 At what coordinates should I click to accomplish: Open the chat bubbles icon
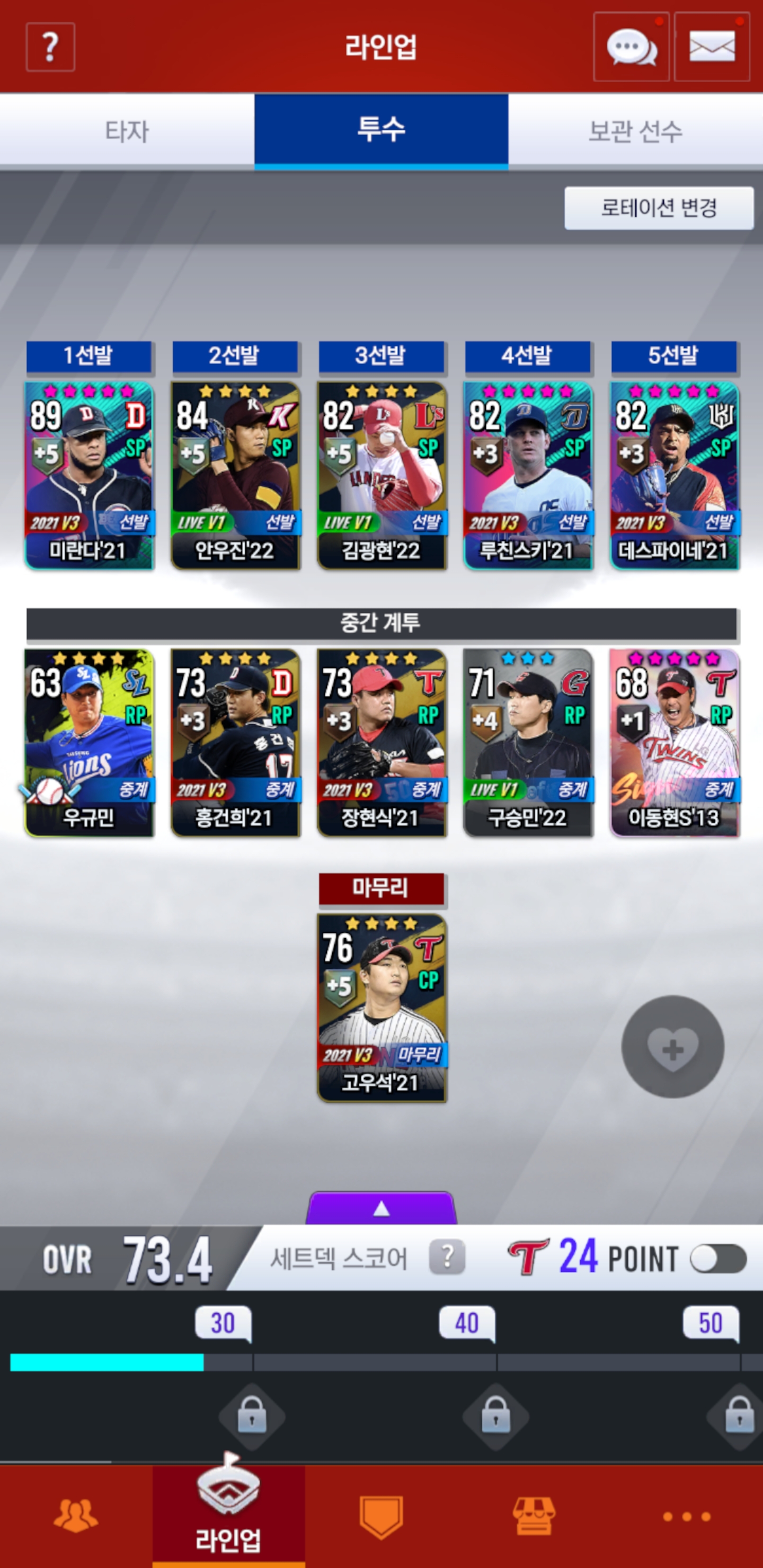click(x=632, y=47)
